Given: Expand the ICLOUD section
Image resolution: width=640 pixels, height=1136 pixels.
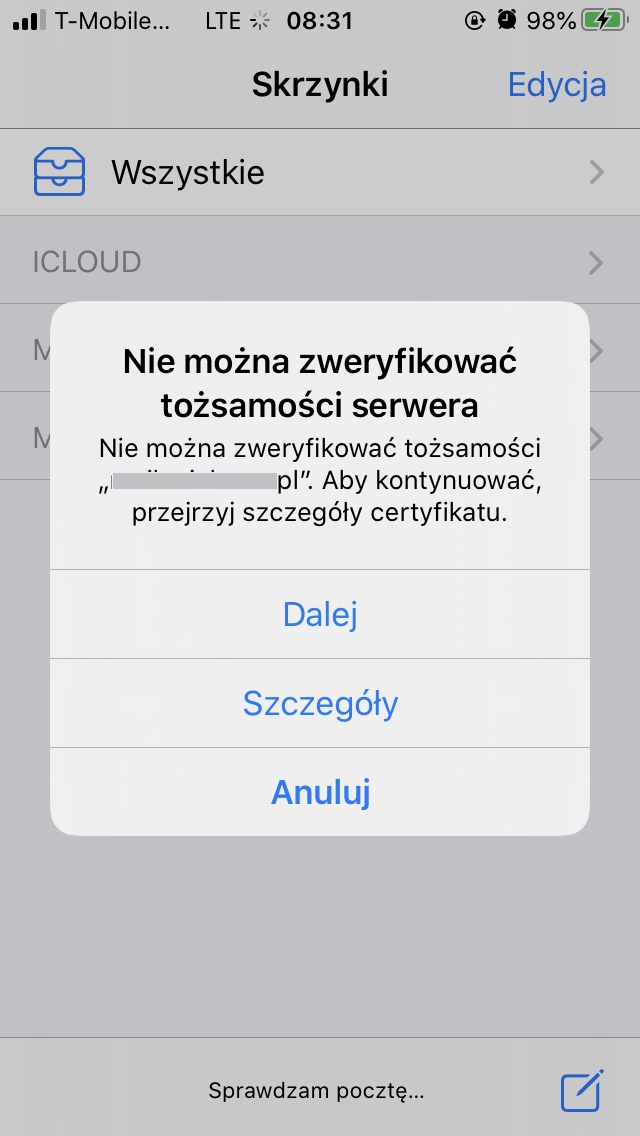Looking at the screenshot, I should coord(320,262).
